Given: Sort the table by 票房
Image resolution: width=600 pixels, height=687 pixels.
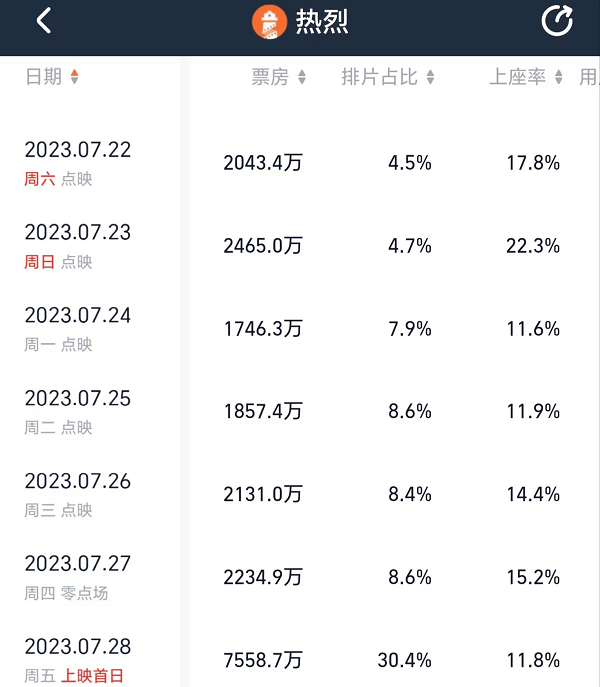Looking at the screenshot, I should (x=279, y=77).
